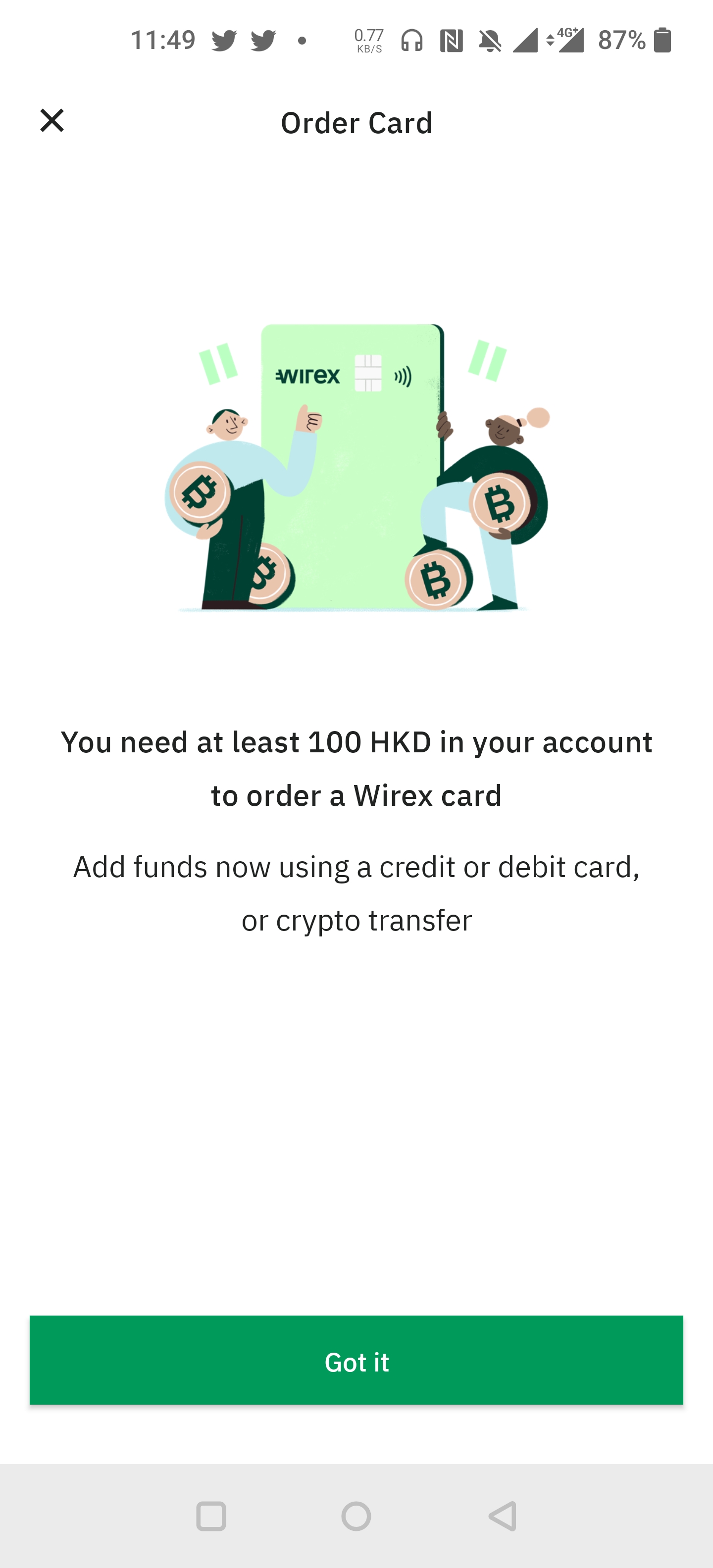Close the Order Card screen
The image size is (713, 1568).
pos(52,121)
